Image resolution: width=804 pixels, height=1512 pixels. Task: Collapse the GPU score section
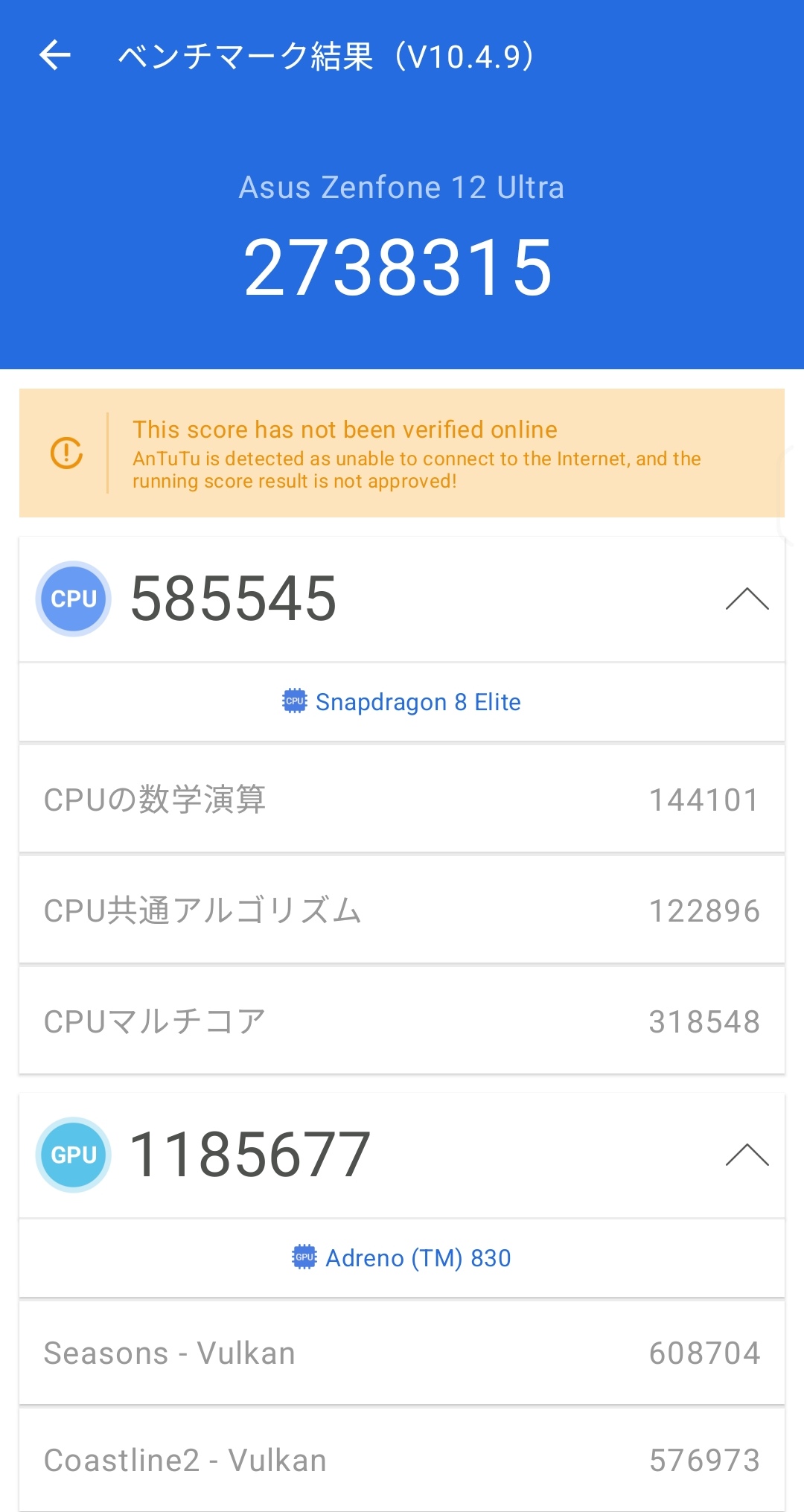click(x=747, y=1155)
